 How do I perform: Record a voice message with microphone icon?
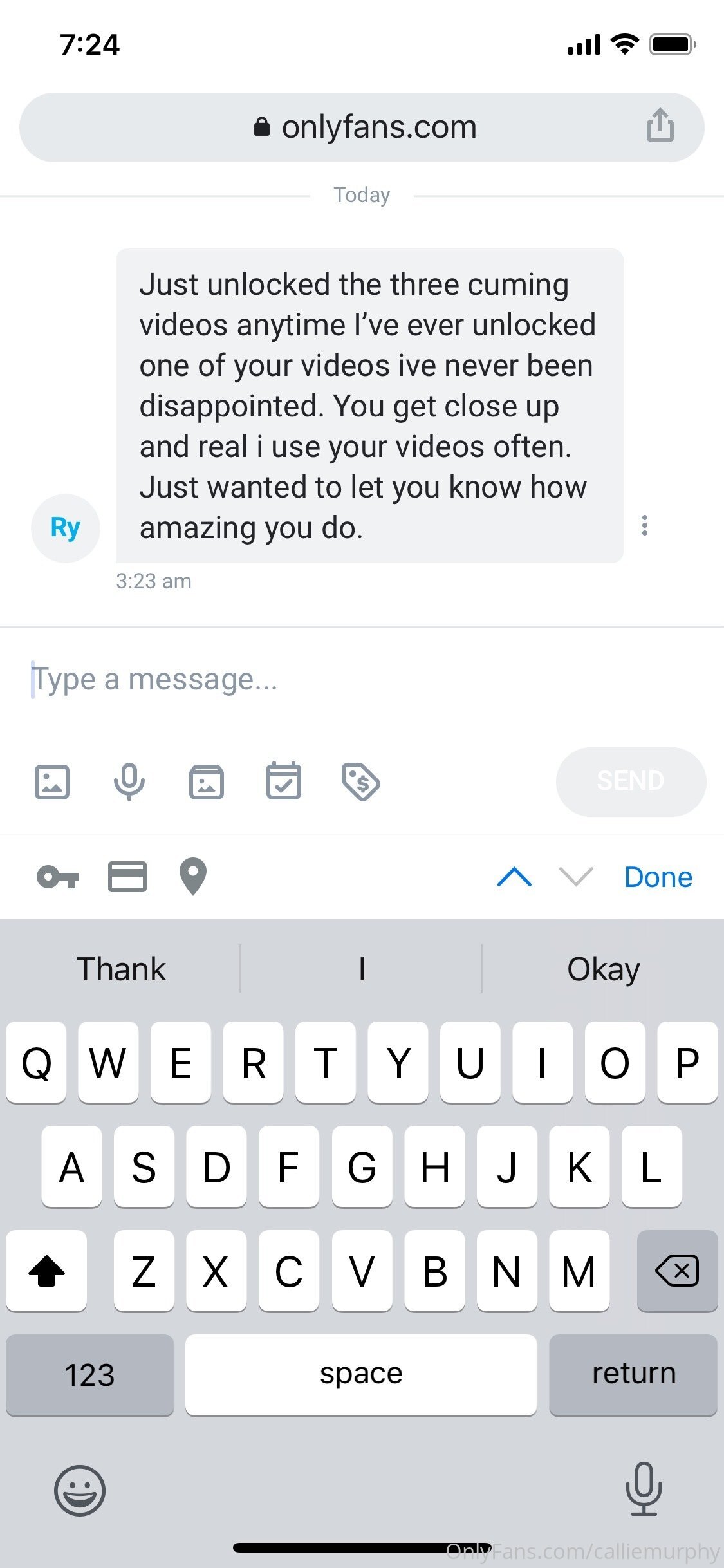pyautogui.click(x=129, y=782)
